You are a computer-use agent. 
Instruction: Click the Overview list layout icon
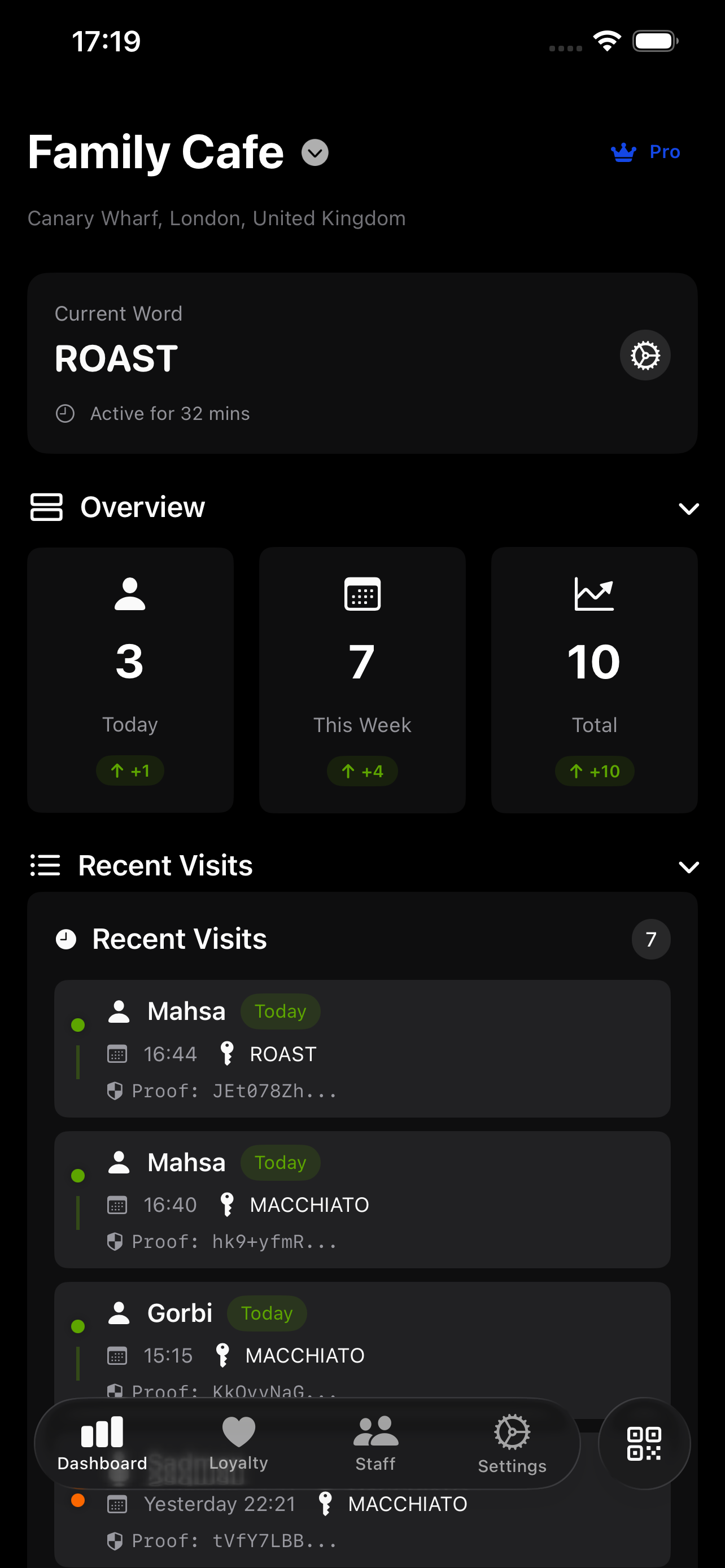tap(46, 507)
